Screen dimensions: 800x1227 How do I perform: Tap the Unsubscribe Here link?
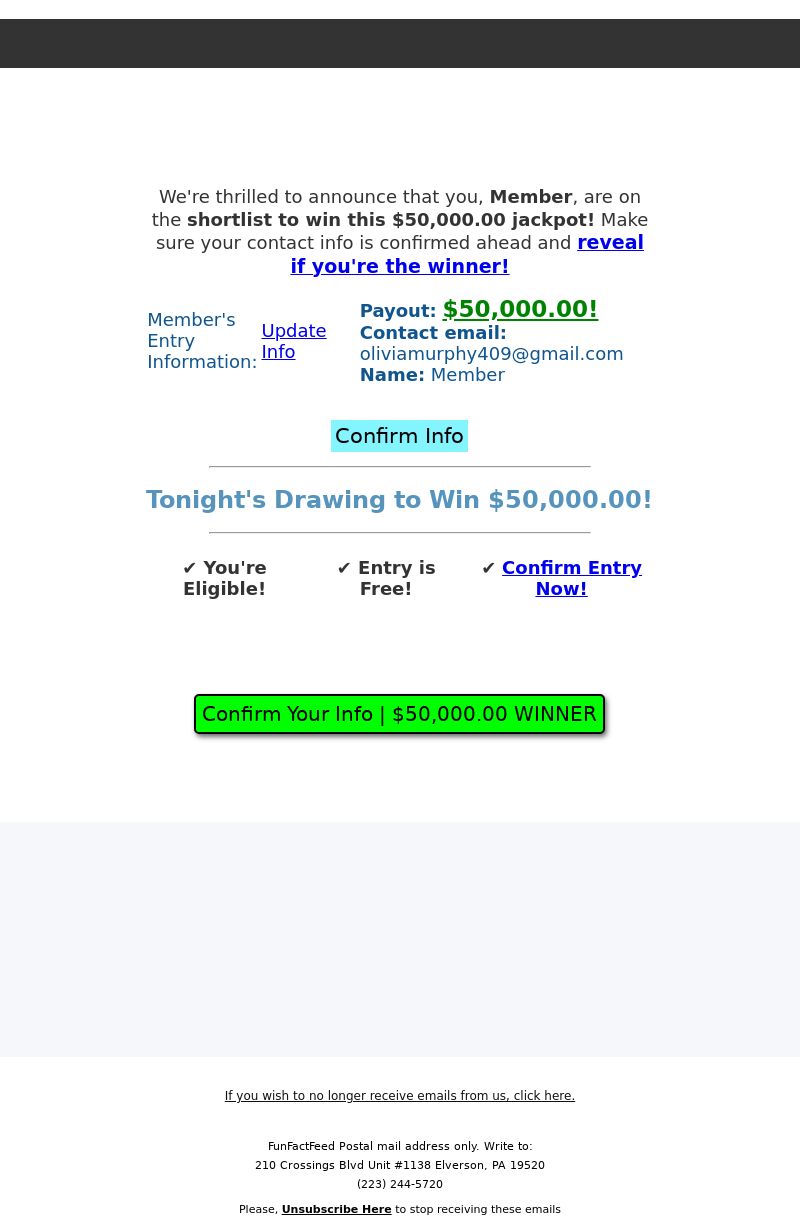coord(336,1209)
